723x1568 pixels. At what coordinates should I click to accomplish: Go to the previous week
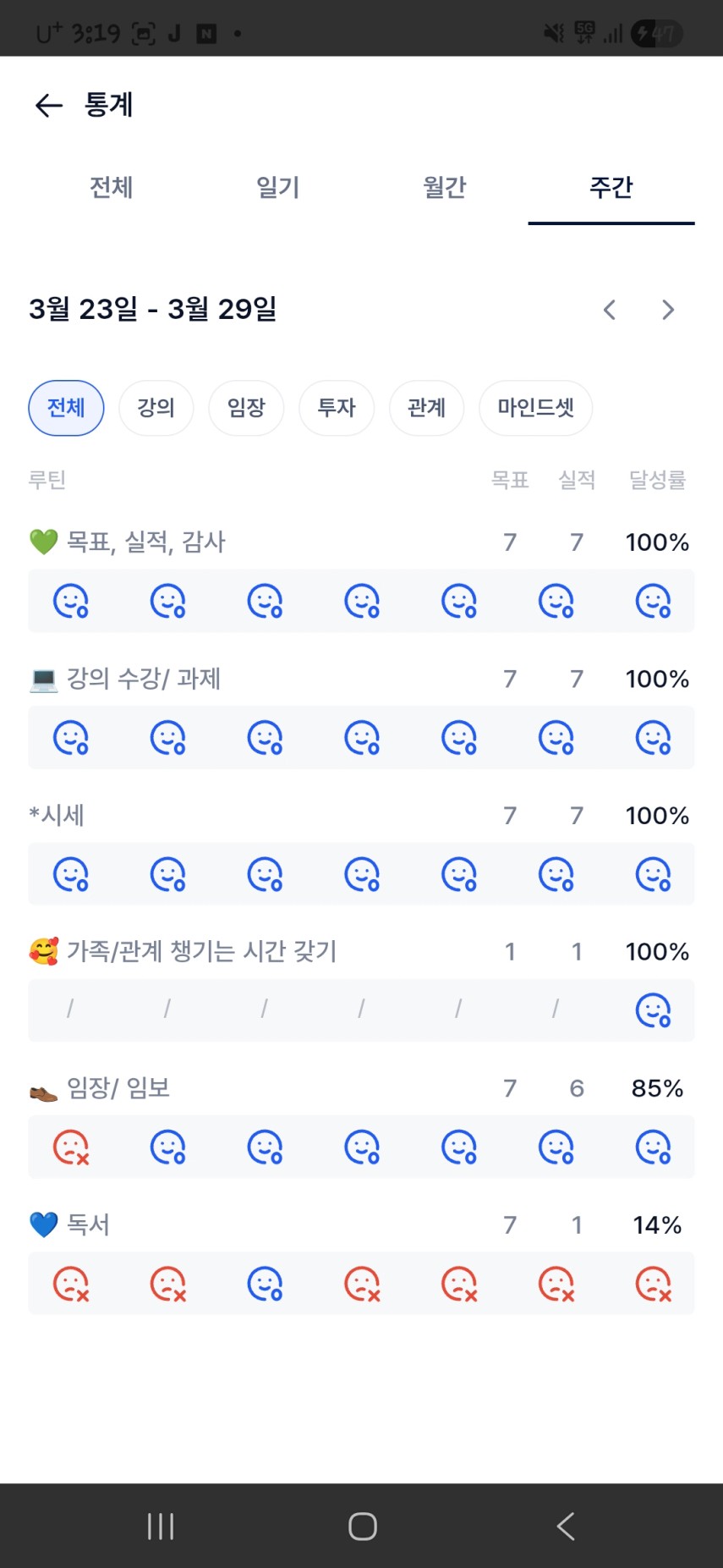pos(609,310)
